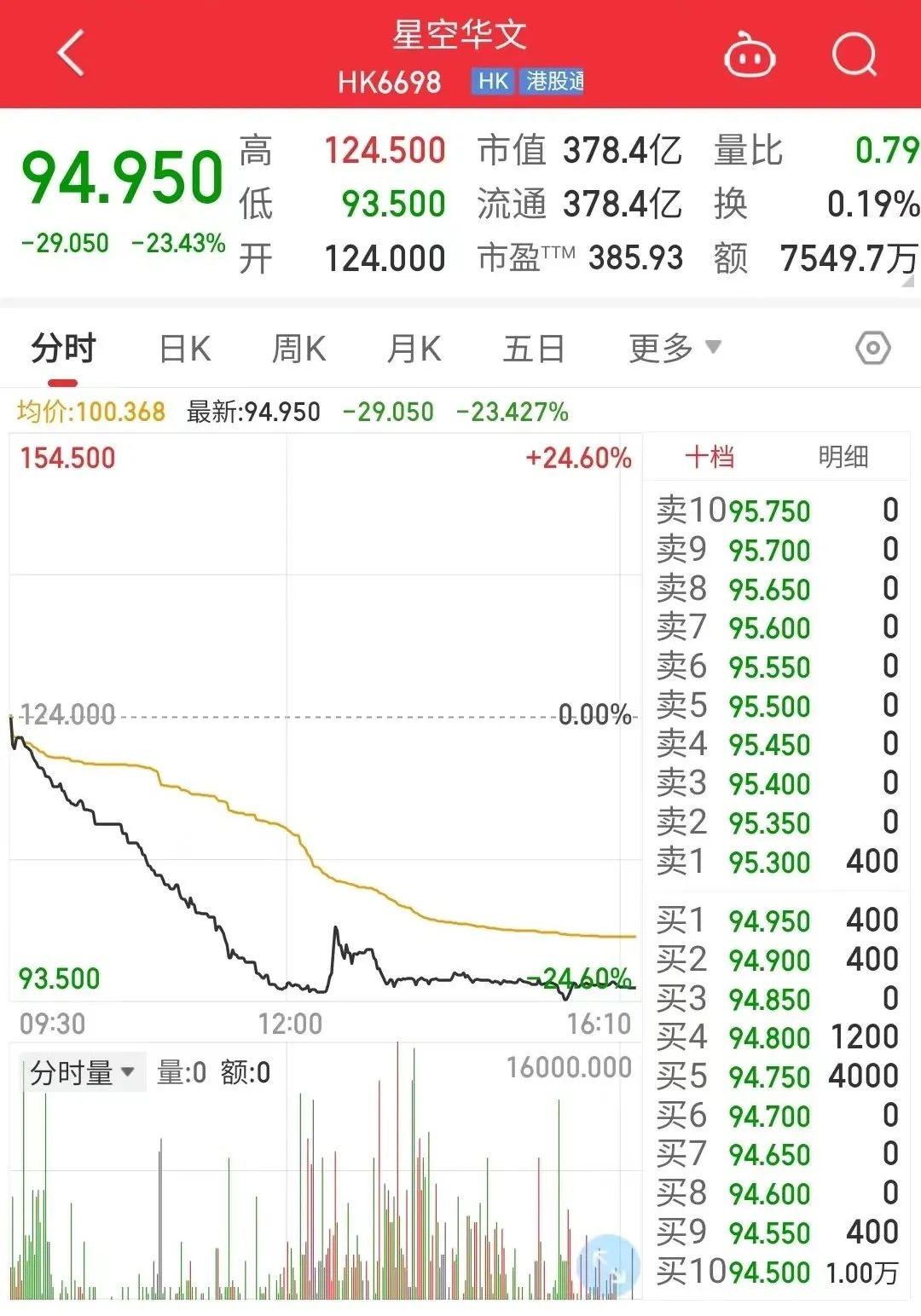Open the 分时量 dropdown
Image resolution: width=921 pixels, height=1316 pixels.
click(x=81, y=1072)
